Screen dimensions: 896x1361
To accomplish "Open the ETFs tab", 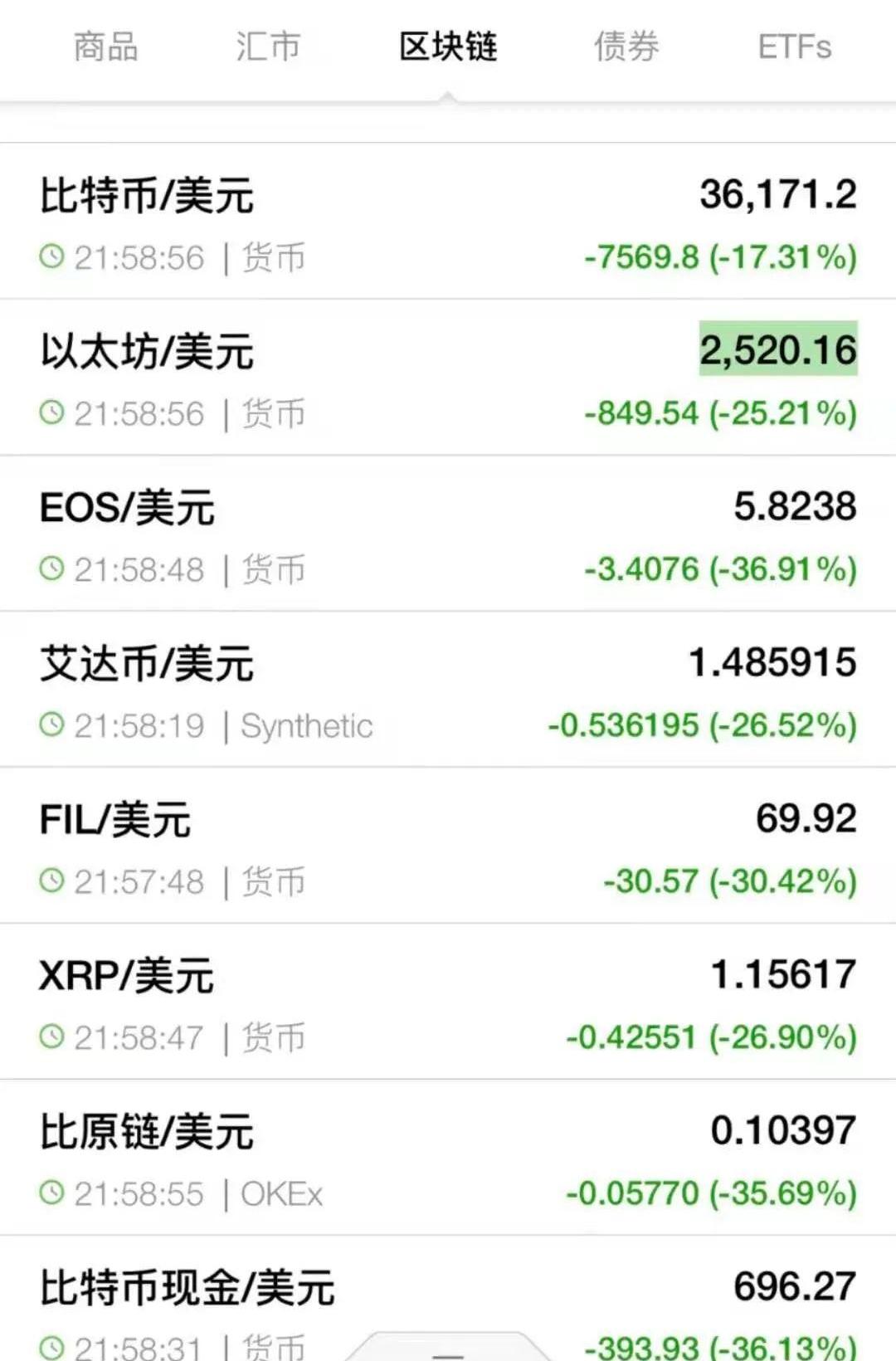I will [x=794, y=46].
